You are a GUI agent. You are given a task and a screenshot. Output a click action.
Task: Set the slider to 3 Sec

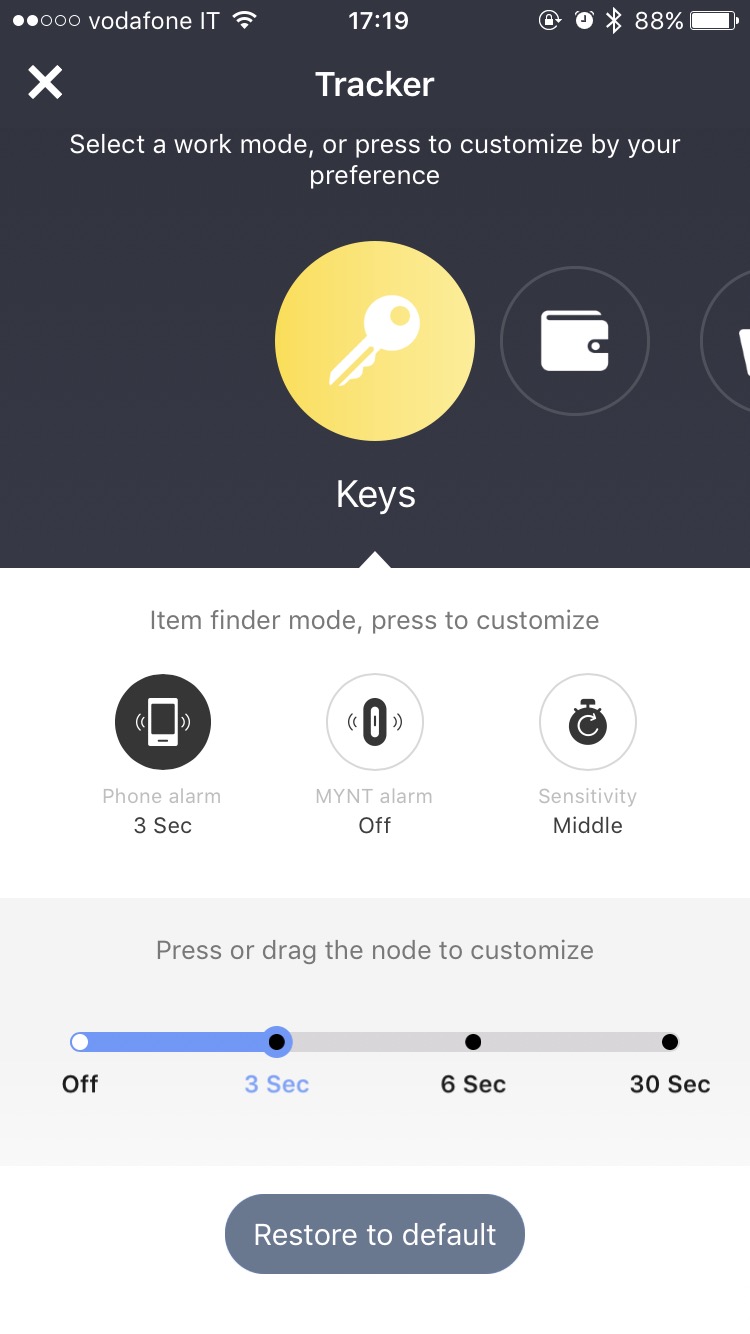(278, 1042)
